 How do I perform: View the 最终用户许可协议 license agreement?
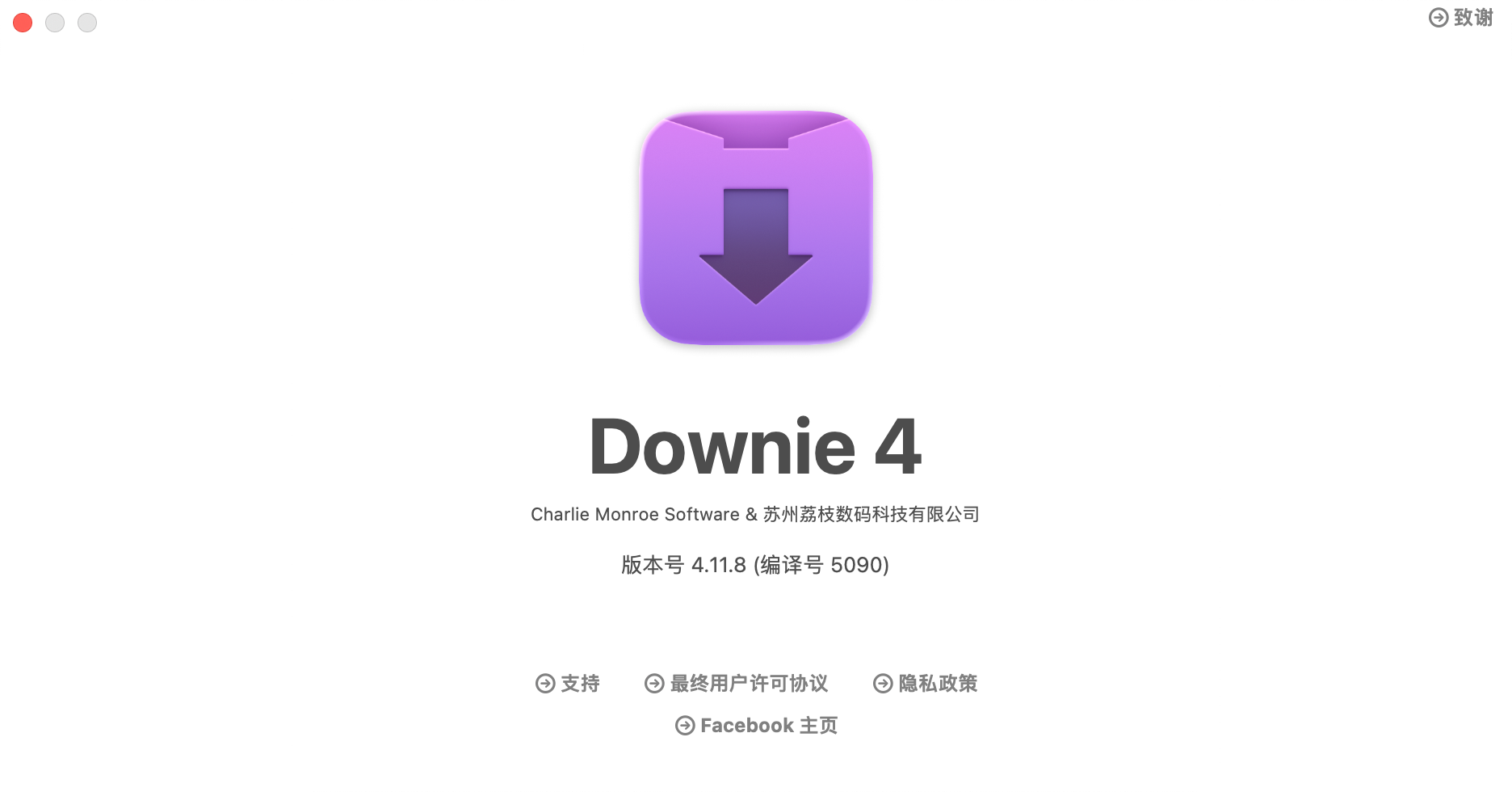(x=737, y=684)
